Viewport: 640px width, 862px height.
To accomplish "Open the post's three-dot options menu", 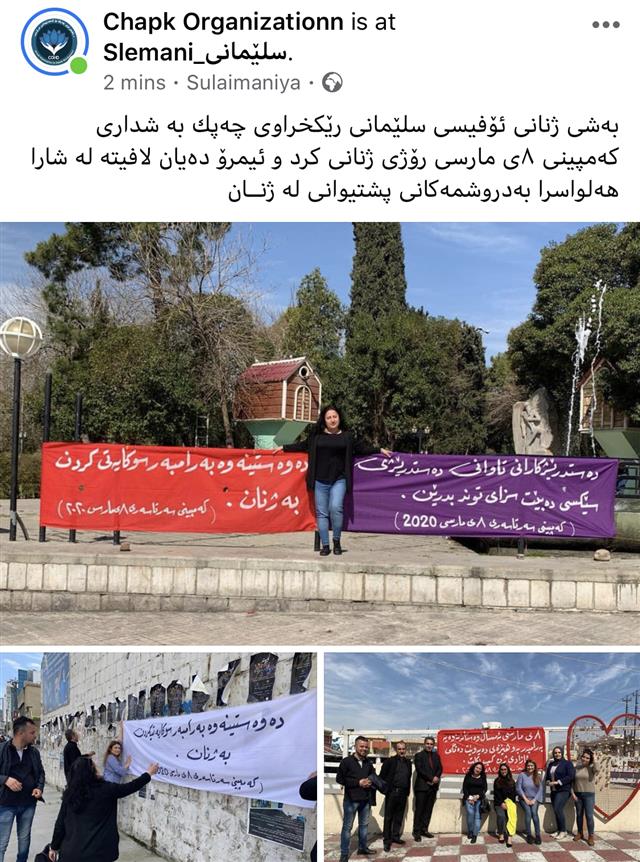I will (x=605, y=24).
